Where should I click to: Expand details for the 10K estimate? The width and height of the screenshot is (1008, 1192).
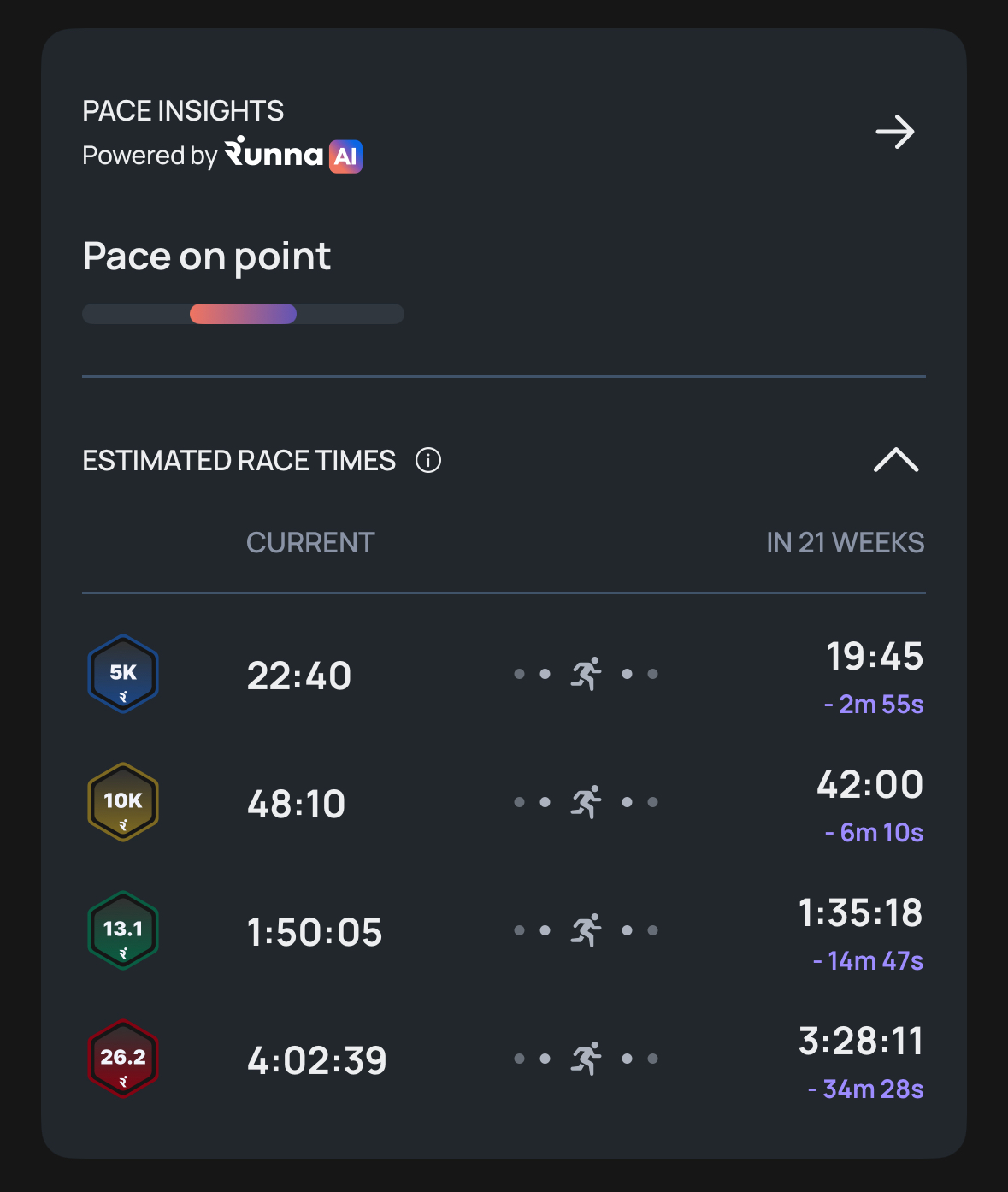click(585, 801)
